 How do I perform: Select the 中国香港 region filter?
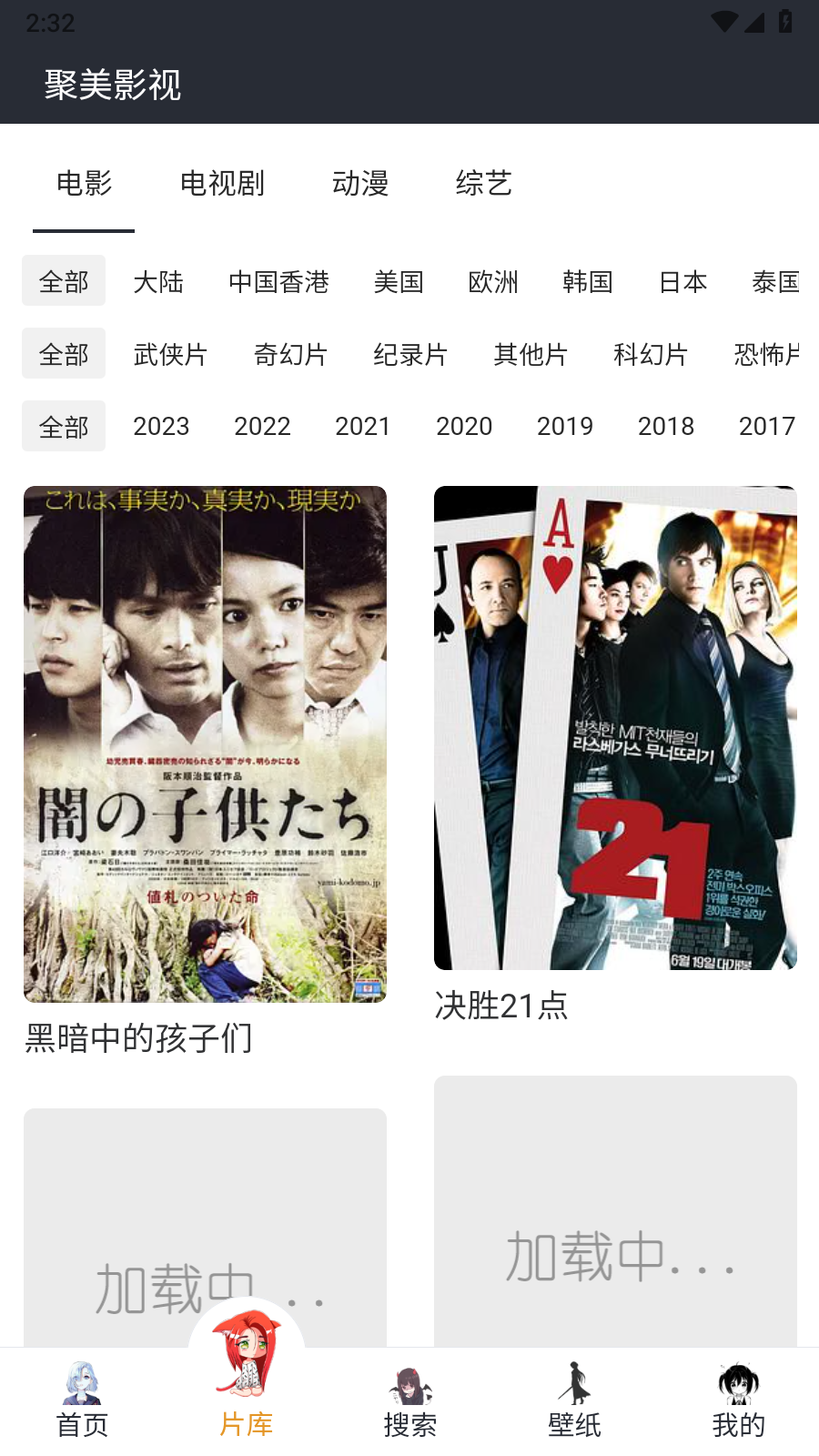point(278,282)
